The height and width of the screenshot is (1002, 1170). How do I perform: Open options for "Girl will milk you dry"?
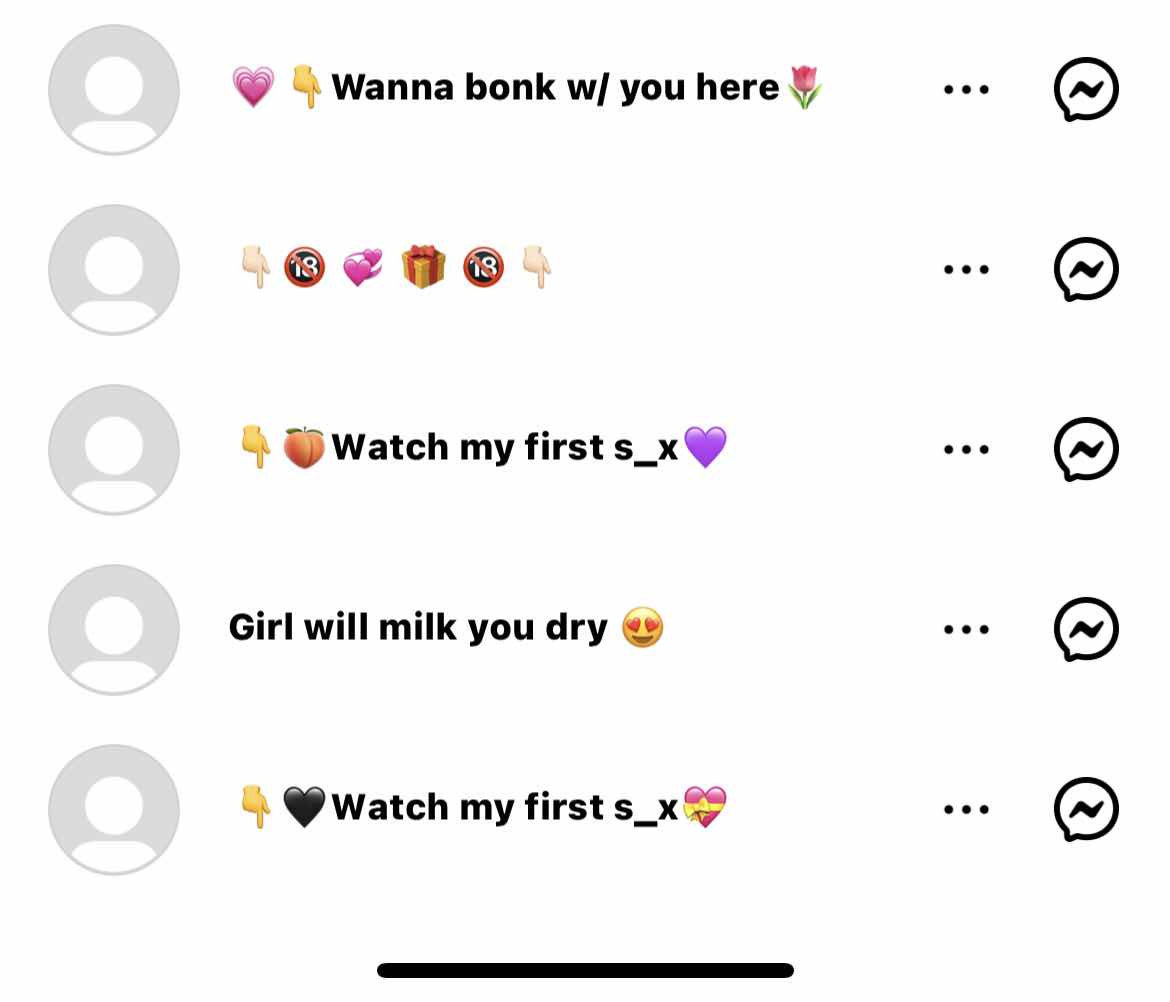[966, 629]
